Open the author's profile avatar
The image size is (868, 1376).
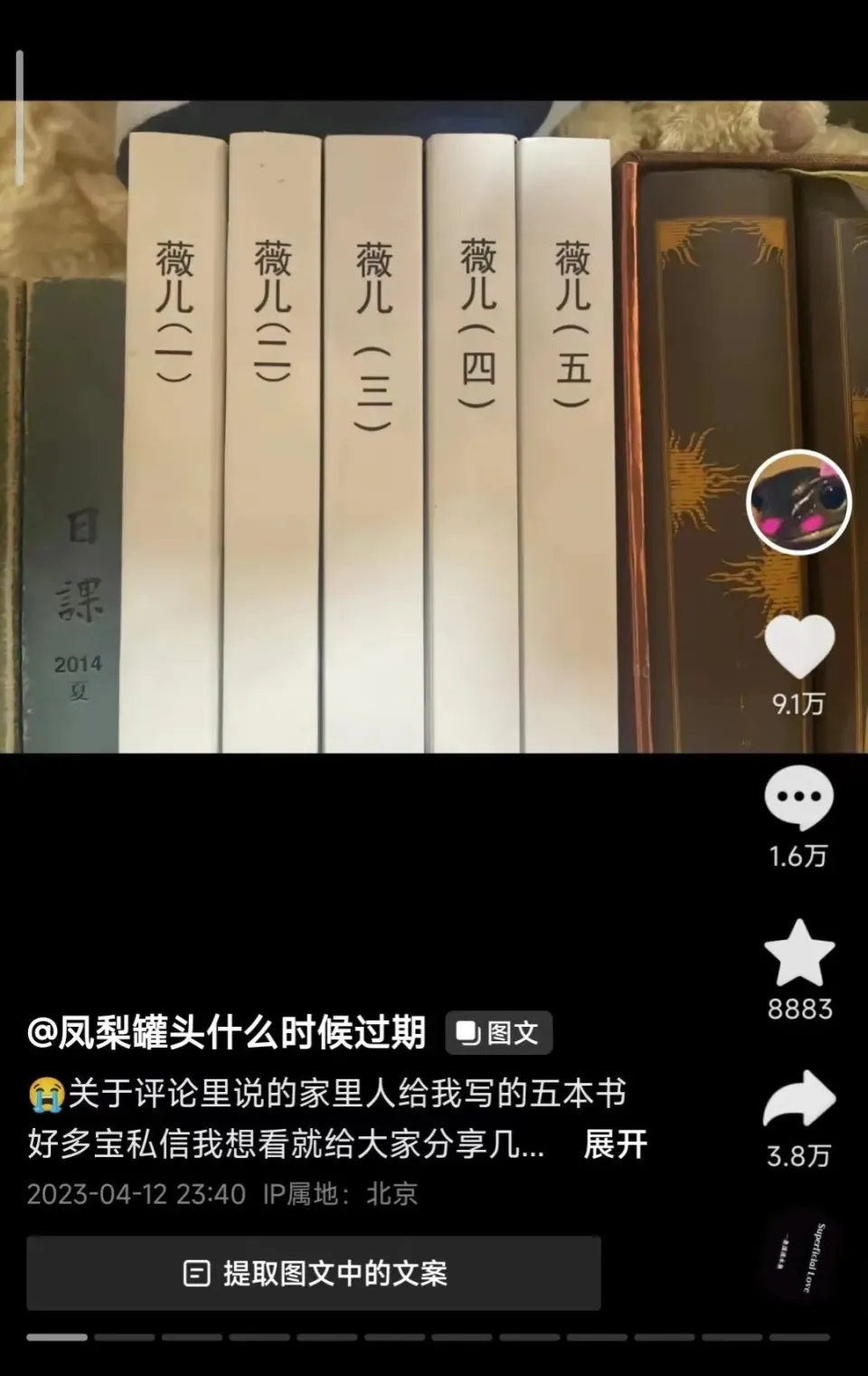(799, 501)
